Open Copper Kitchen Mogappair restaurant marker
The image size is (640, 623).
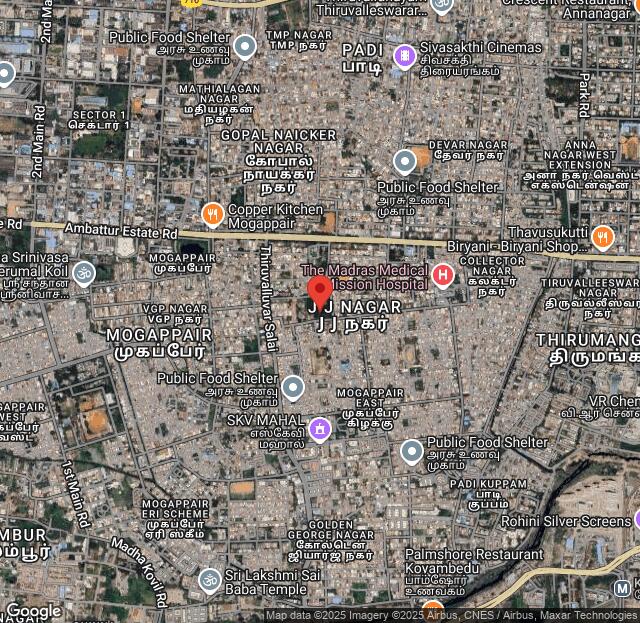pos(212,214)
